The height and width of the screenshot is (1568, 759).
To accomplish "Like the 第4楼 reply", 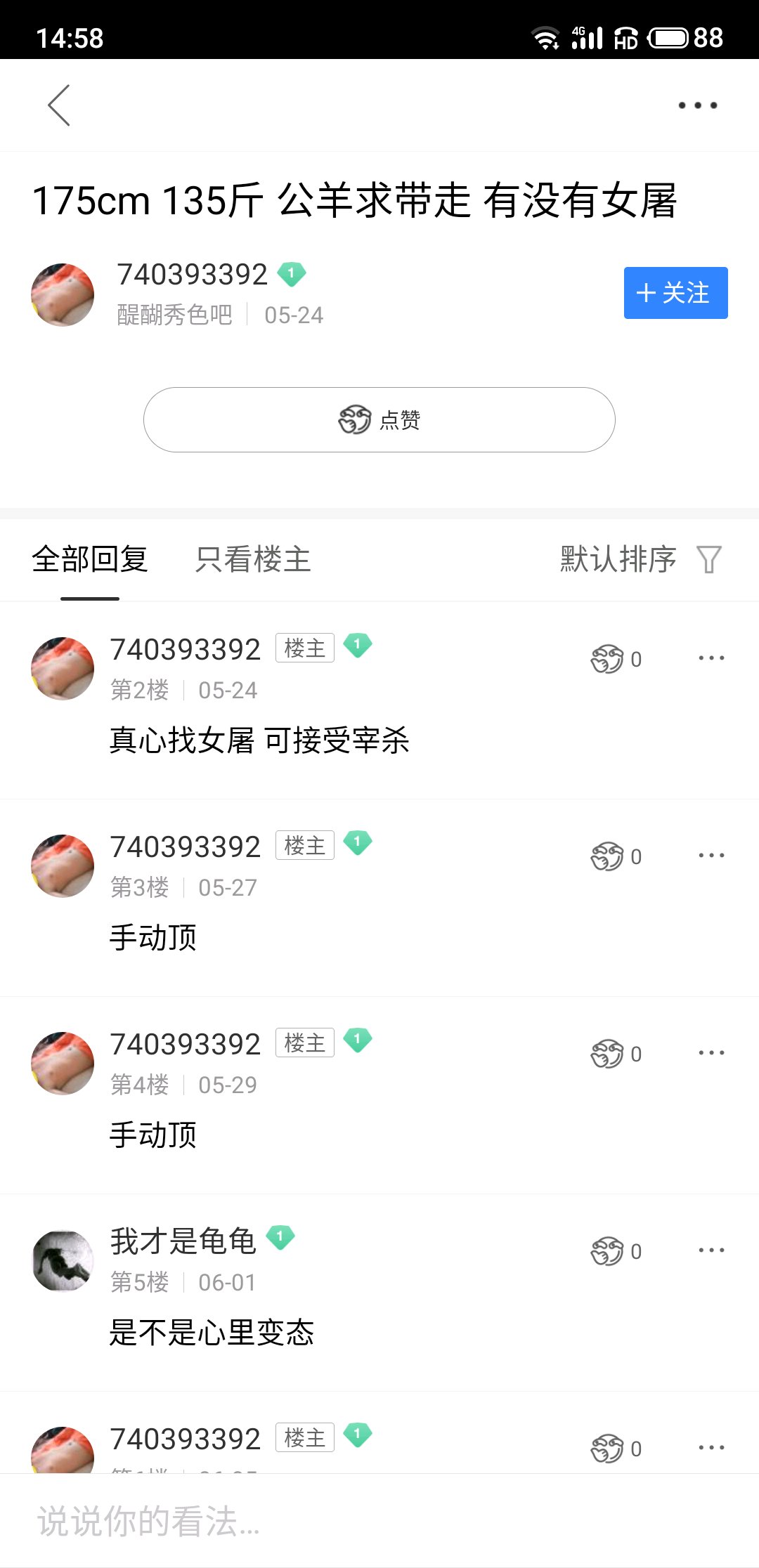I will click(x=616, y=1054).
